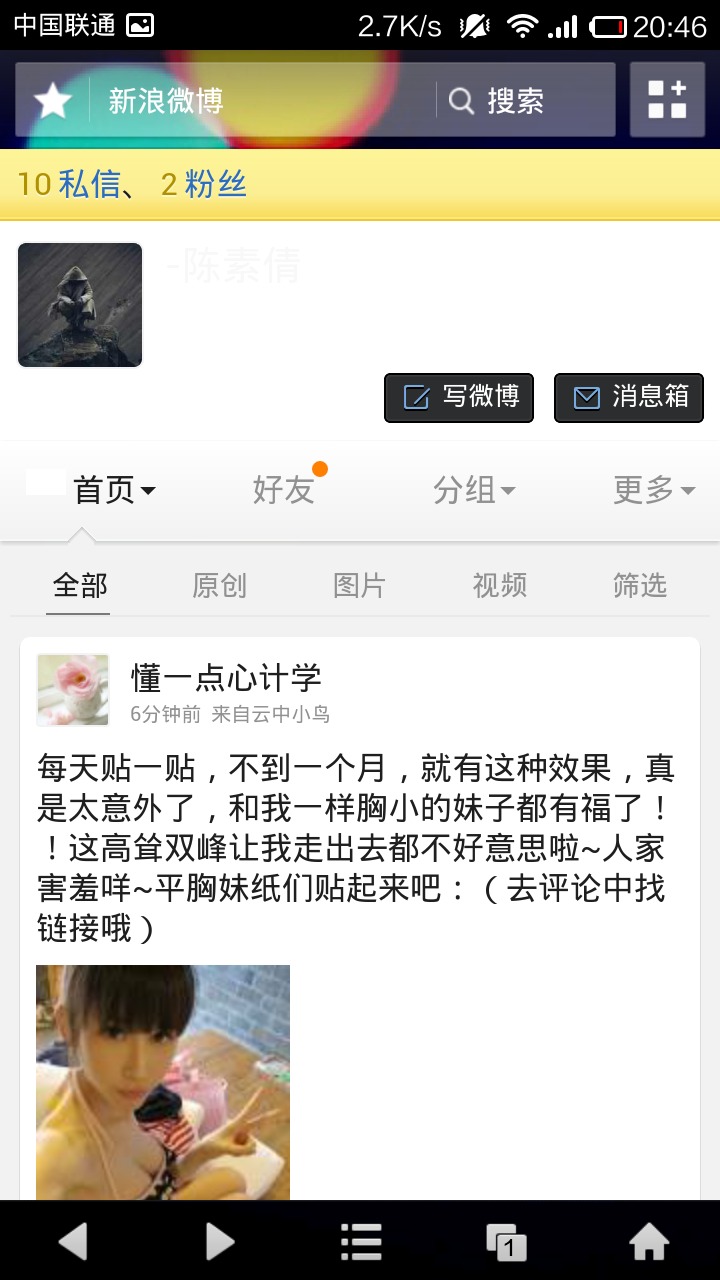The height and width of the screenshot is (1280, 720).
Task: Show only 原创 posts
Action: 219,585
